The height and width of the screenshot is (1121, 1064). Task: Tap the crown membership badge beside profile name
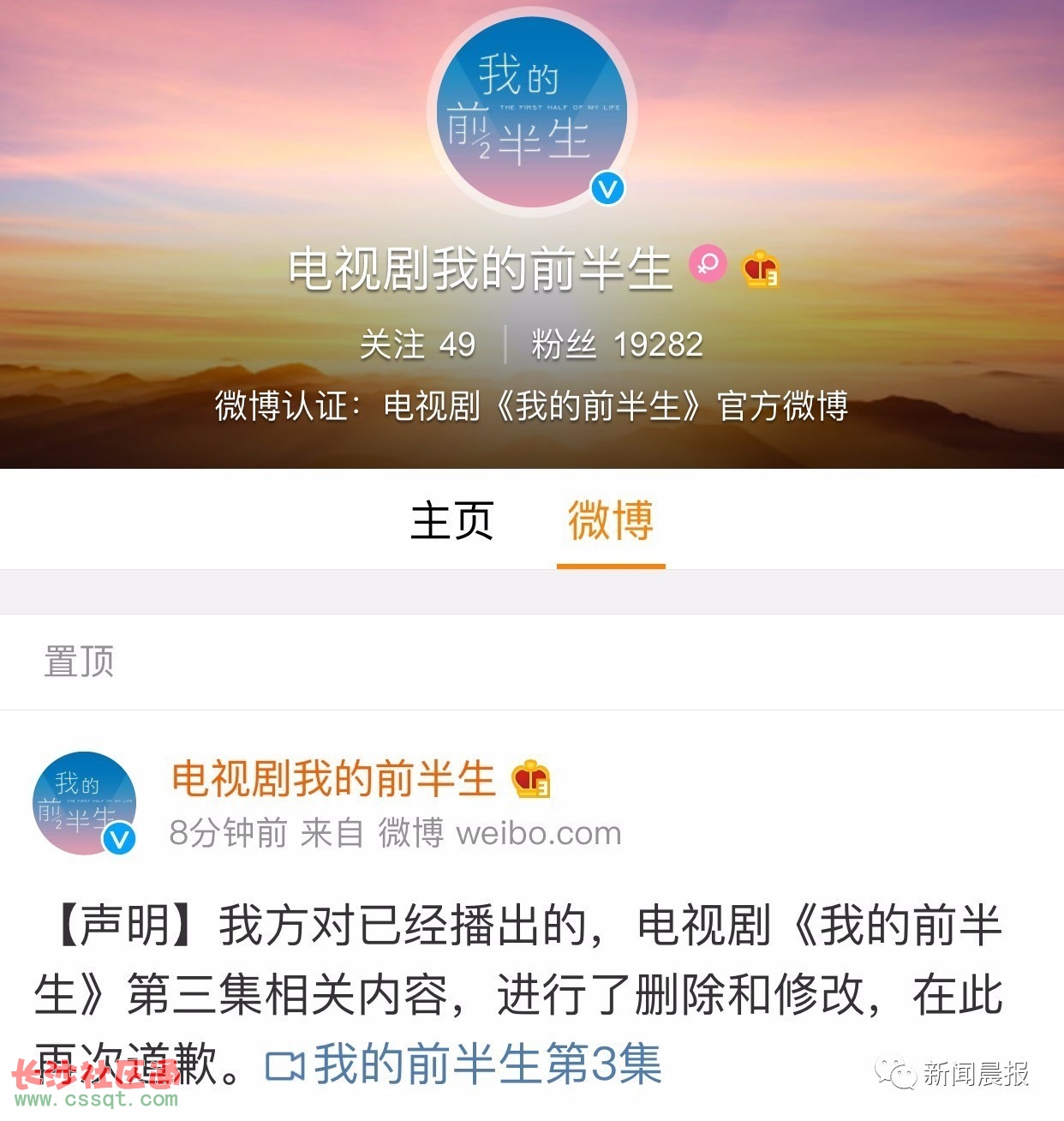[x=760, y=268]
